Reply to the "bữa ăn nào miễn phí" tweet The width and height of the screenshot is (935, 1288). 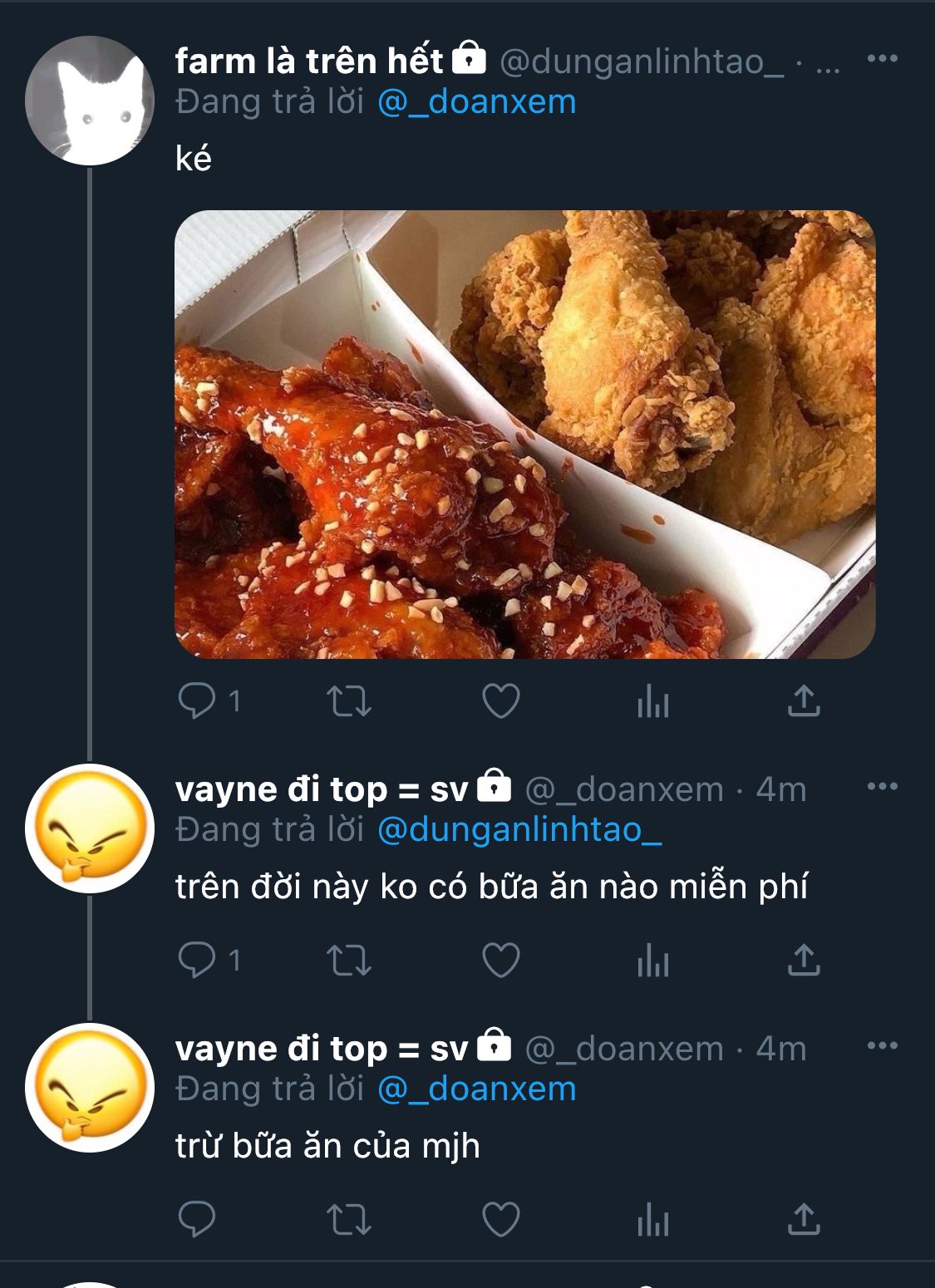pos(197,961)
